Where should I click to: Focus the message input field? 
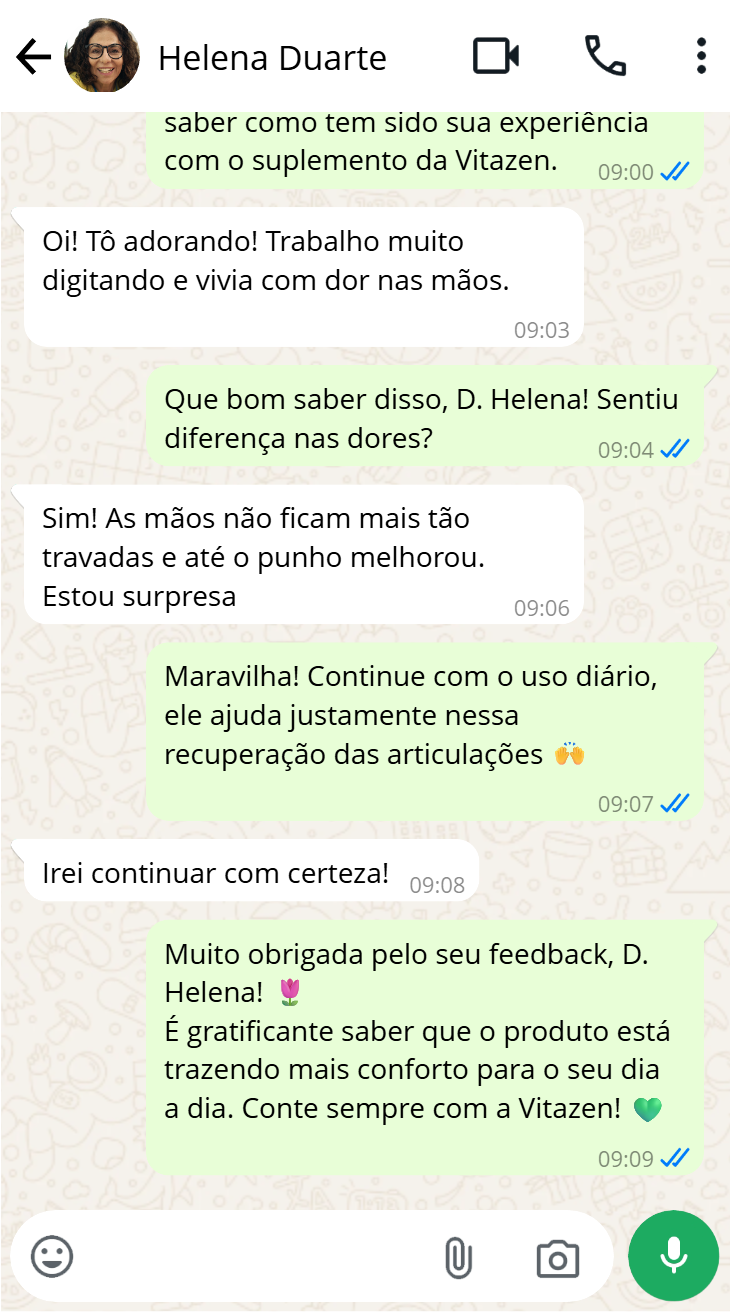250,1257
